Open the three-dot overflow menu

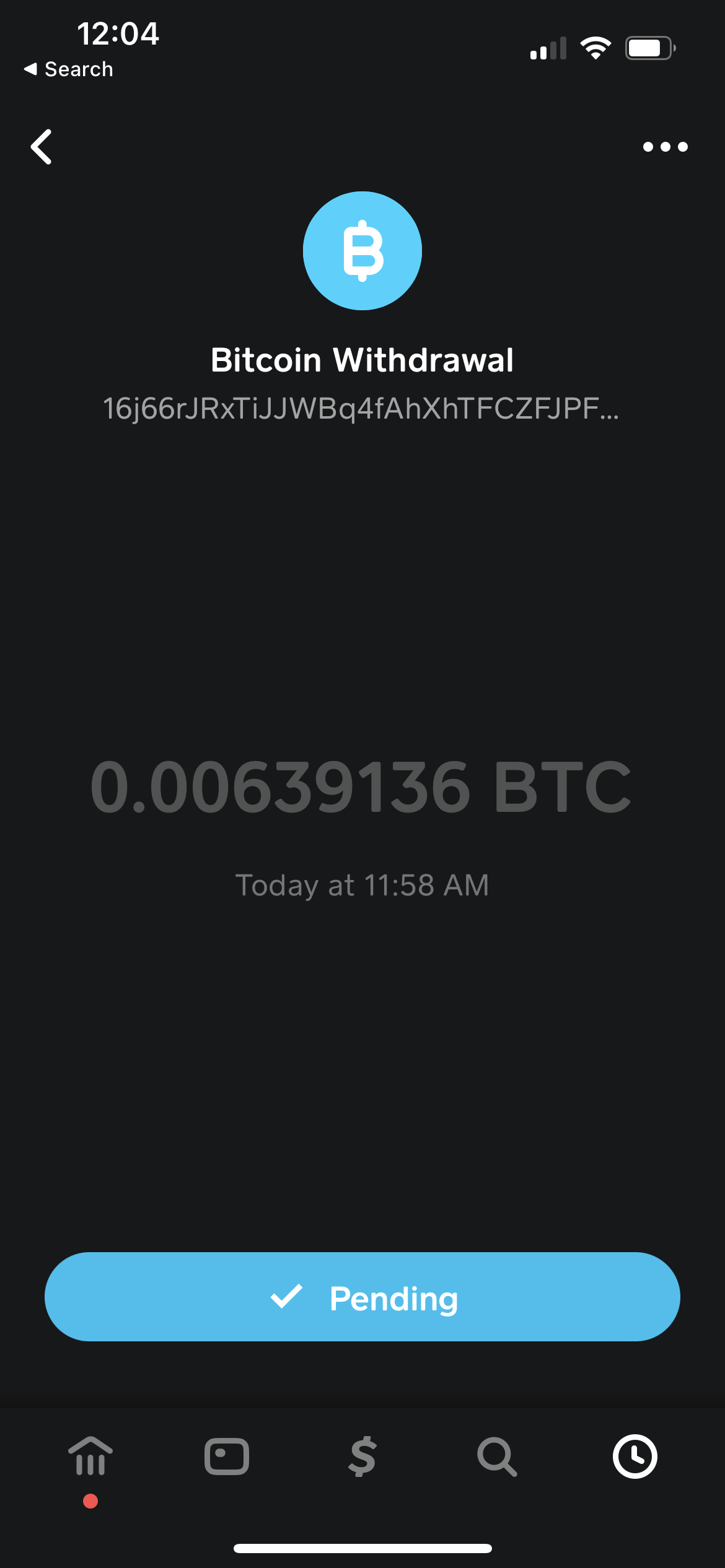pos(665,147)
